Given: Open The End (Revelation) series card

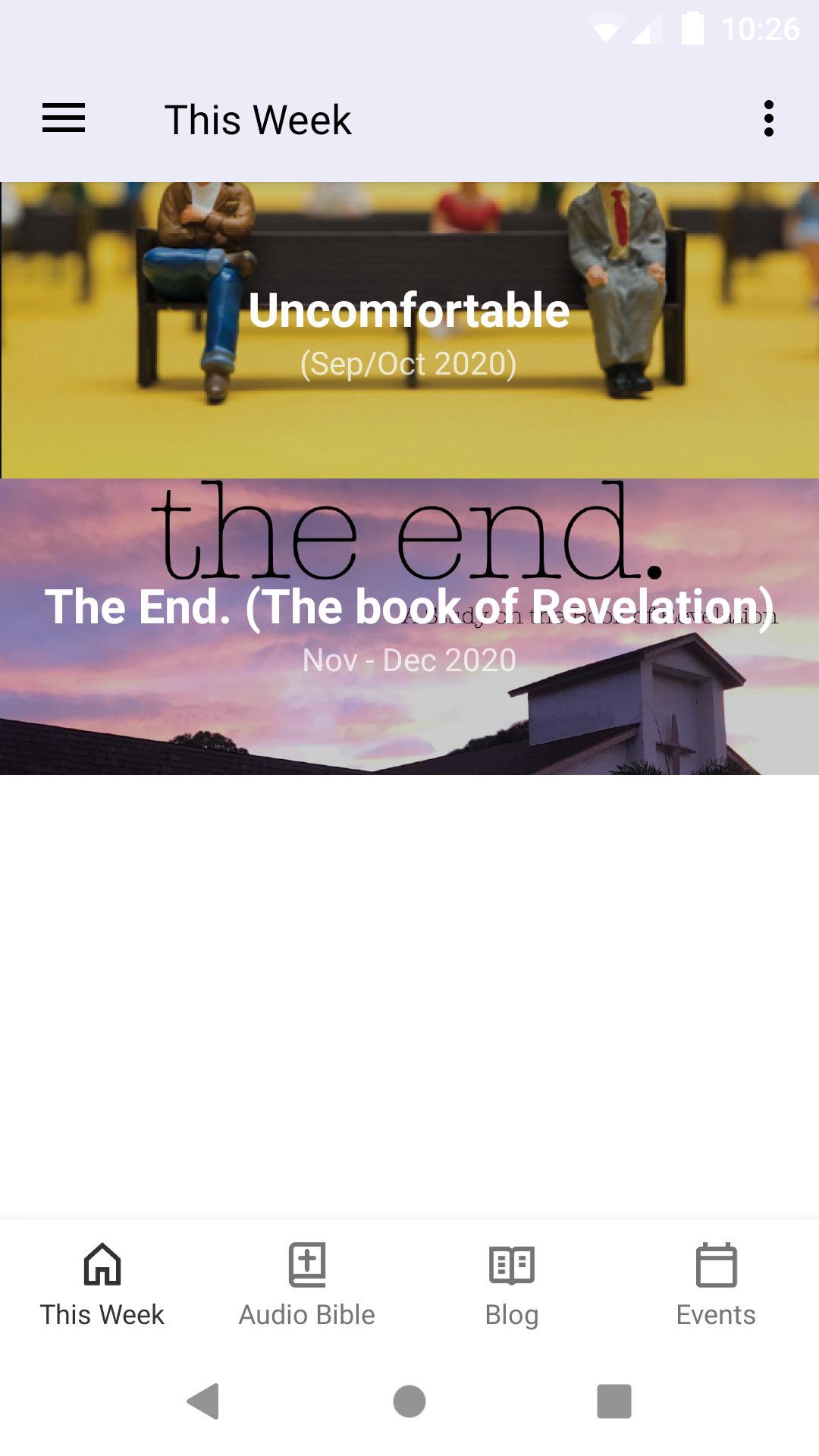Looking at the screenshot, I should tap(409, 626).
